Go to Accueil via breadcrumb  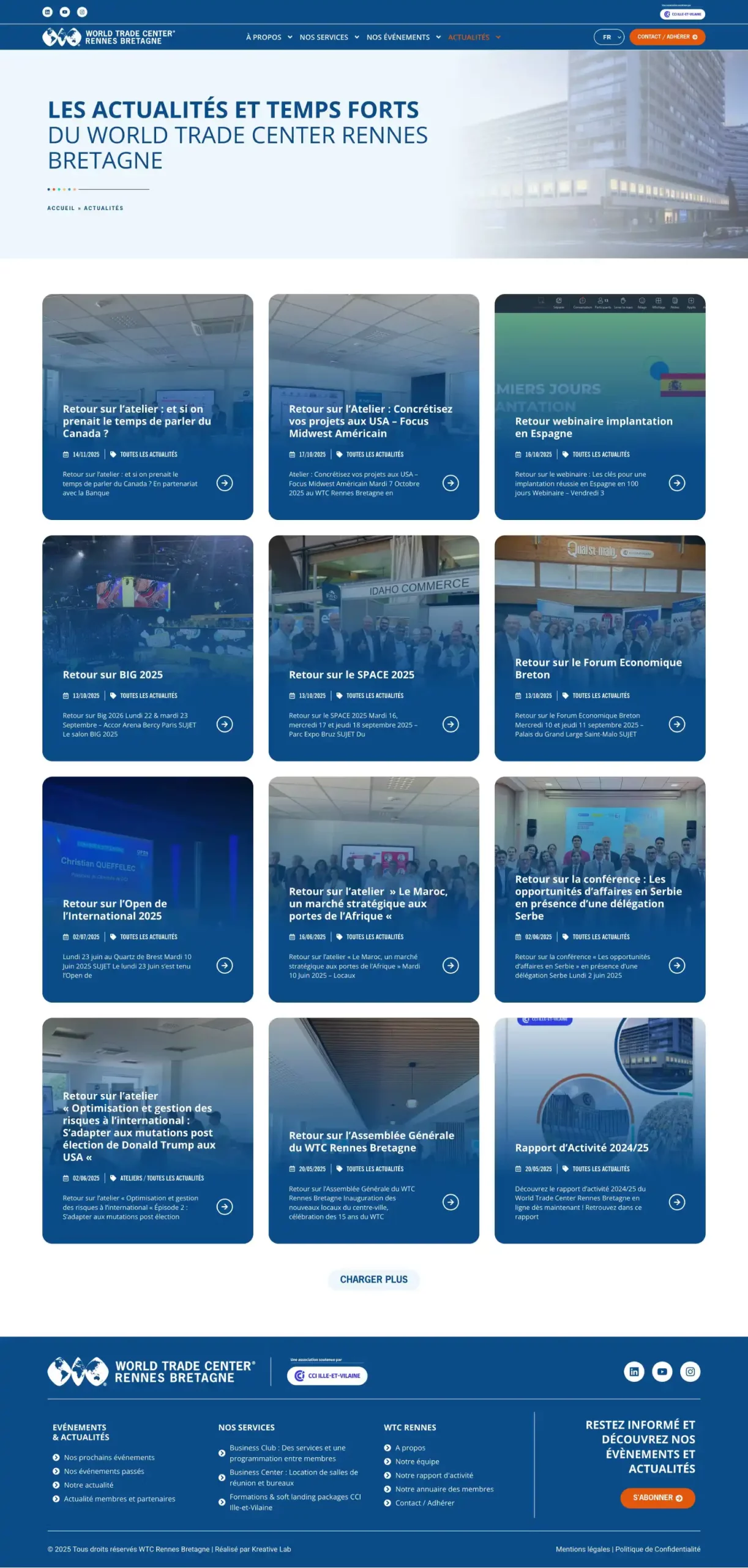[61, 208]
